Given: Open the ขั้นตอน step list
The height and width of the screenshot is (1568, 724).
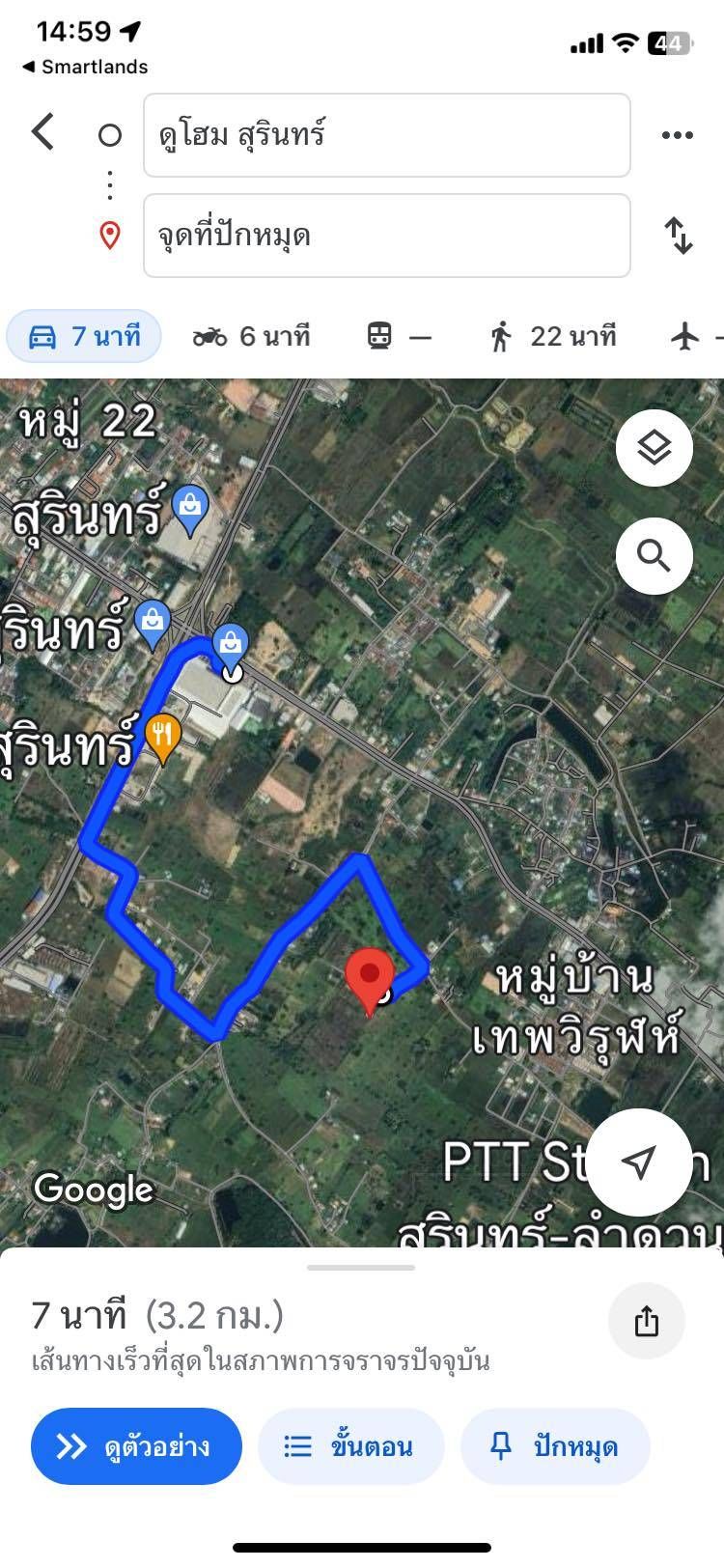Looking at the screenshot, I should [350, 1445].
